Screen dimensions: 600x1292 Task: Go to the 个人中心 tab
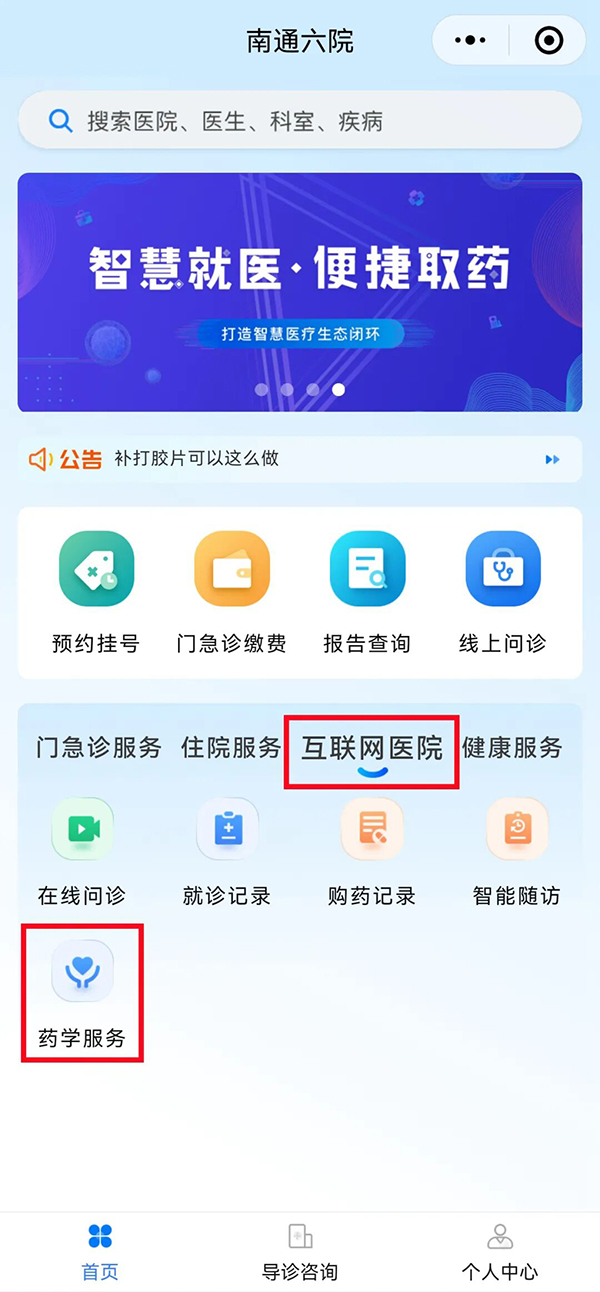[x=499, y=1251]
